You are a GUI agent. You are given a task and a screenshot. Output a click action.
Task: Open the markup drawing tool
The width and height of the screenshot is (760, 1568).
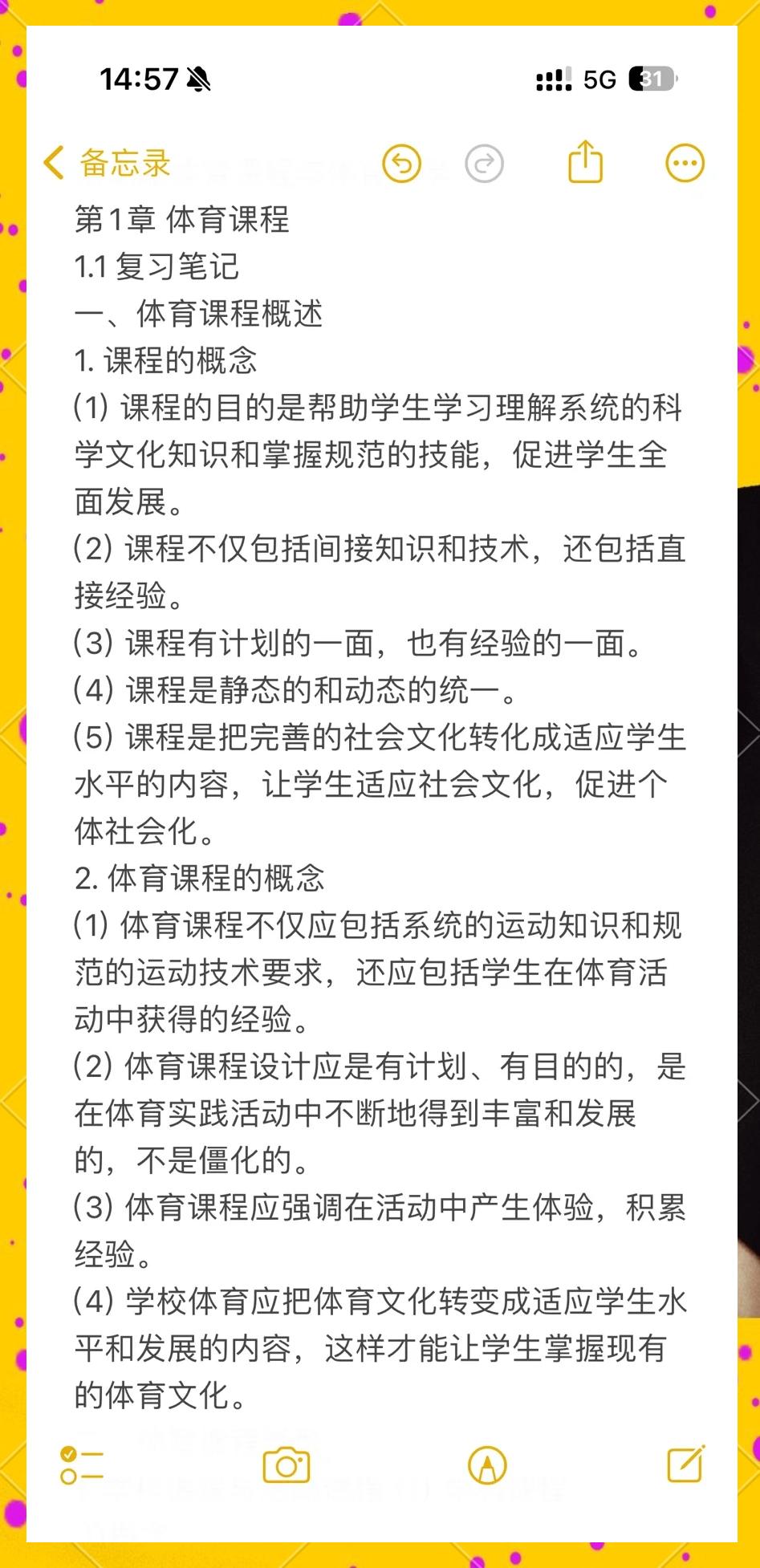[487, 1465]
